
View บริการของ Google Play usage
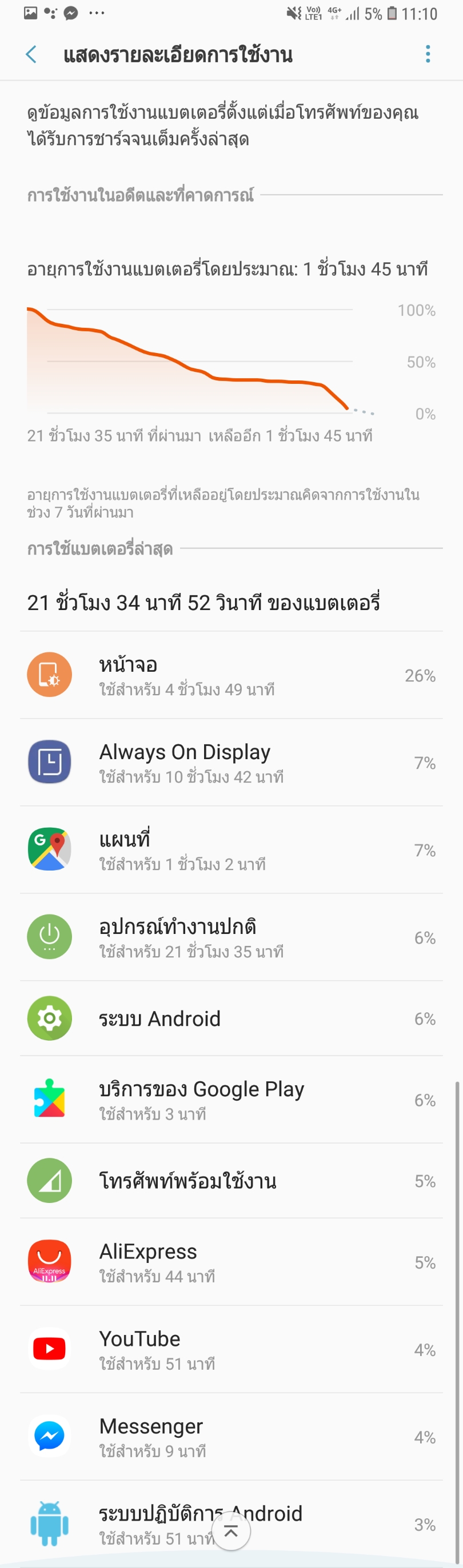click(x=231, y=1100)
